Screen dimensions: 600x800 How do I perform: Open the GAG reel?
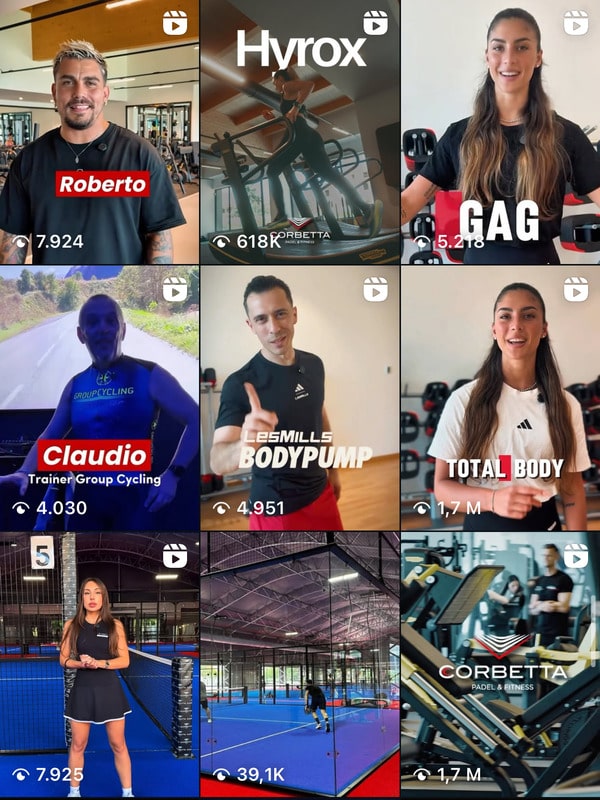[500, 131]
